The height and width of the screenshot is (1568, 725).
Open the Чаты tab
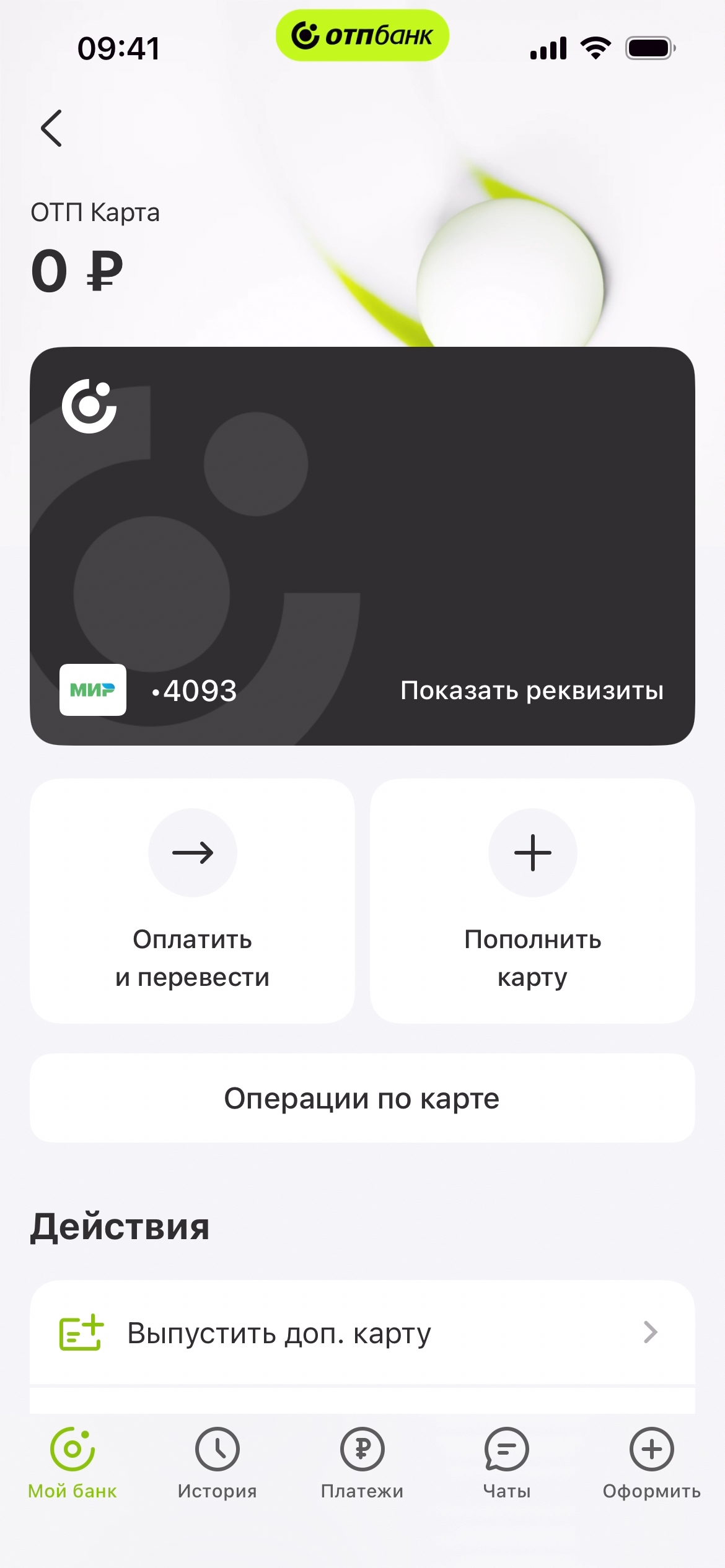(x=507, y=1463)
